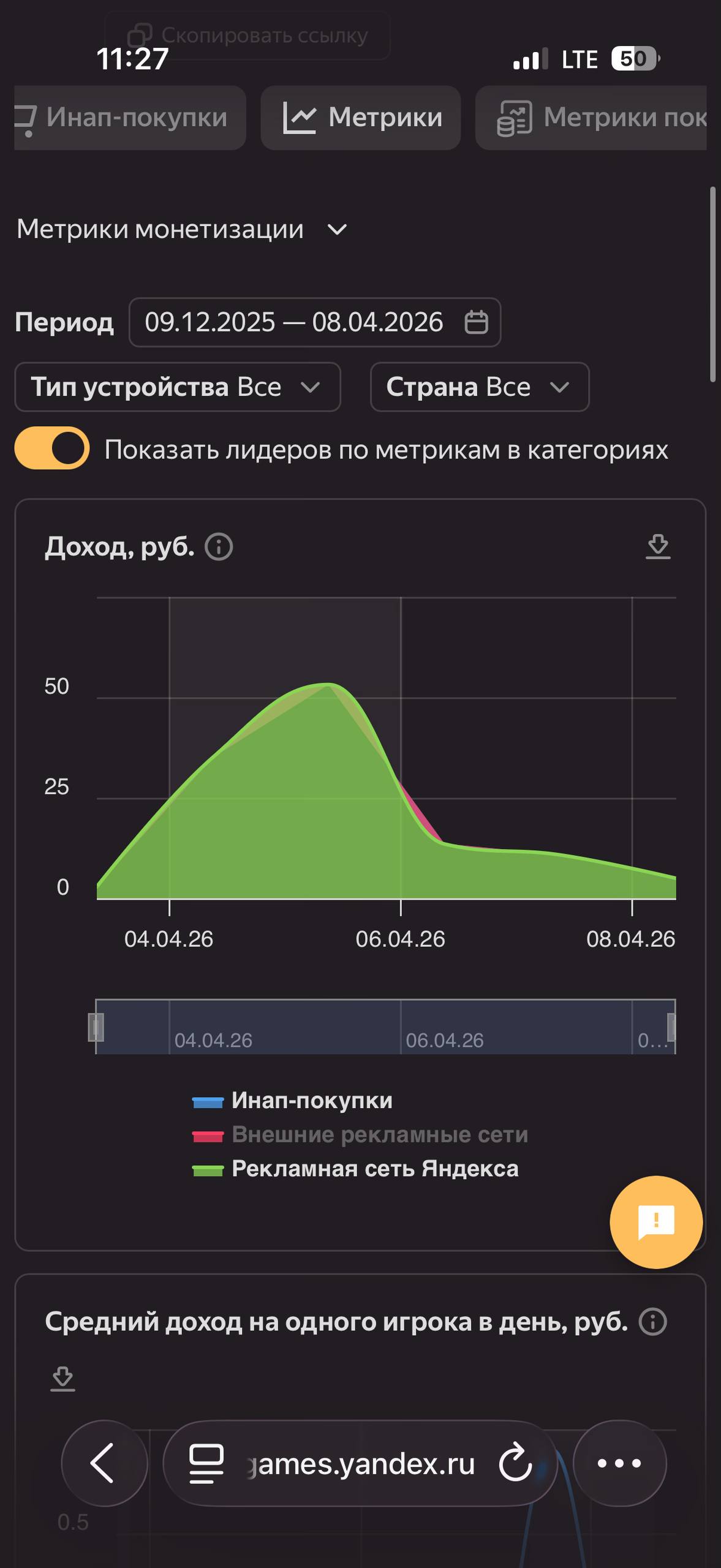Open the Метрики tab
This screenshot has width=721, height=1568.
[x=361, y=118]
